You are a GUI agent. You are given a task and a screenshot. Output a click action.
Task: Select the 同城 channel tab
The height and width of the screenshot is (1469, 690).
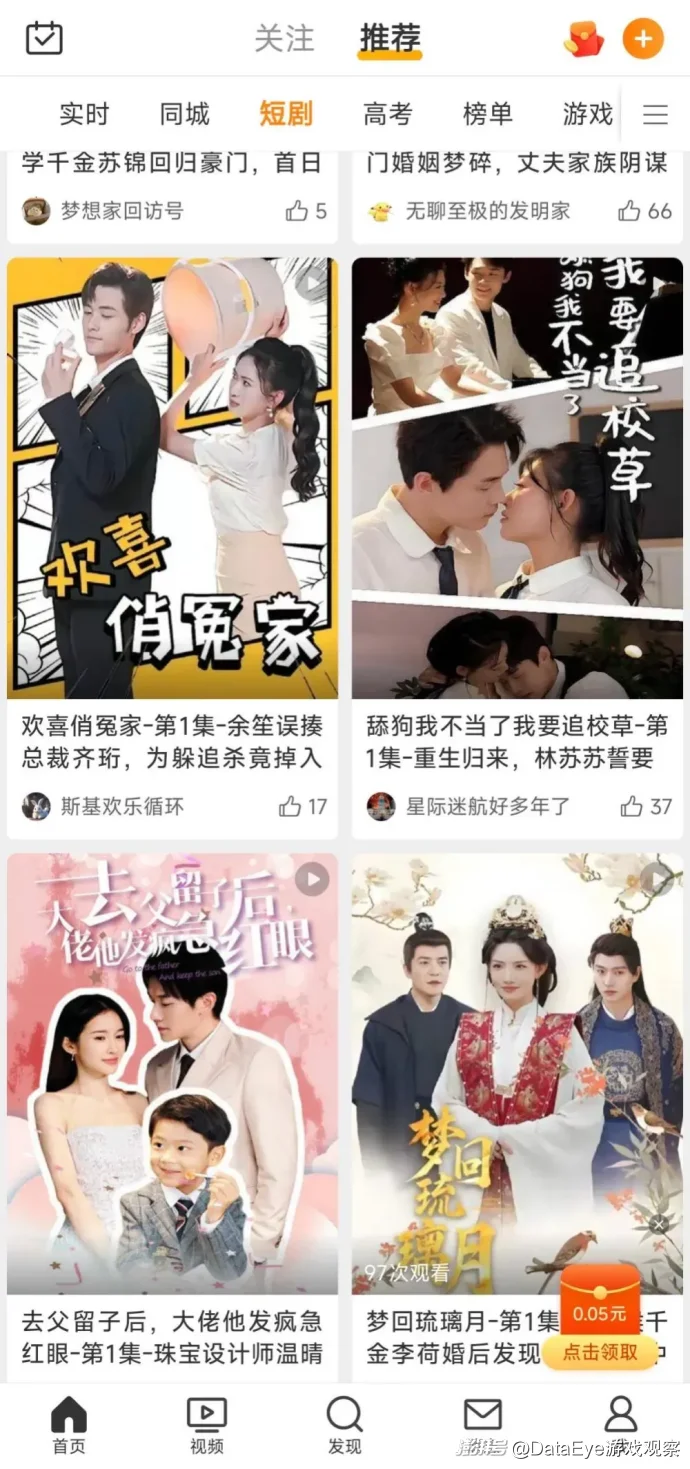[x=185, y=114]
